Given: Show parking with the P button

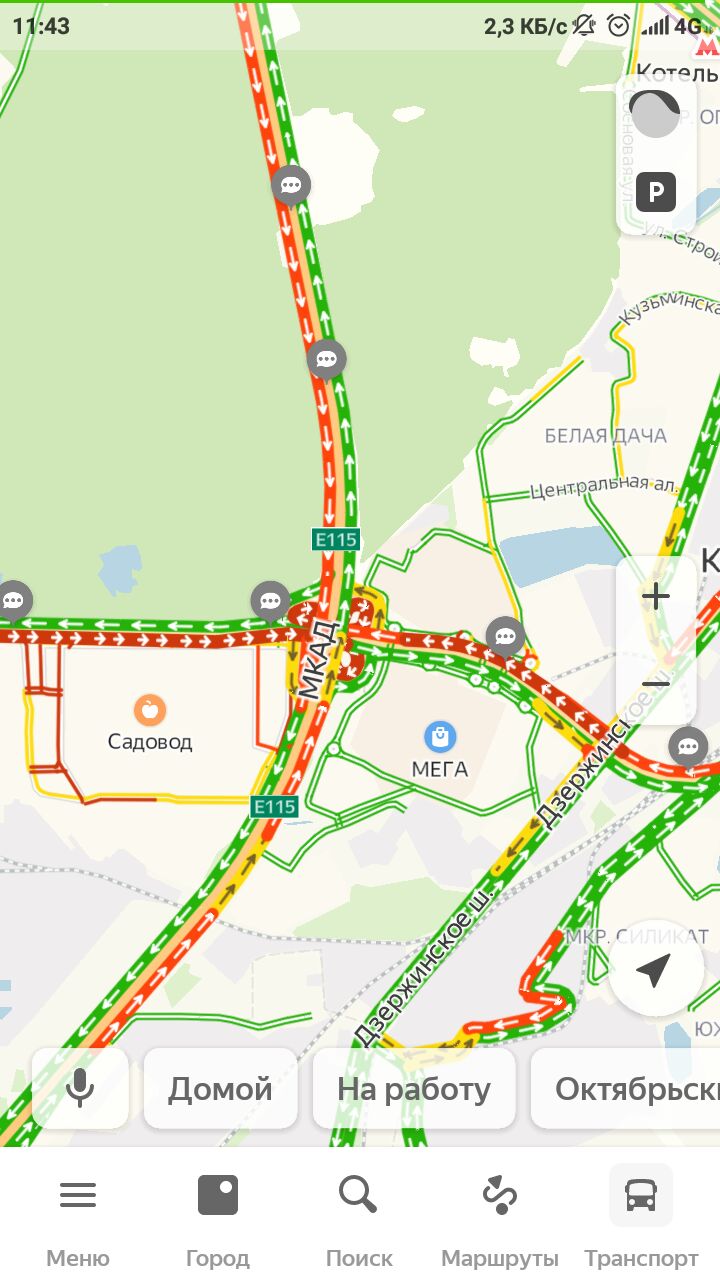Looking at the screenshot, I should (x=656, y=191).
